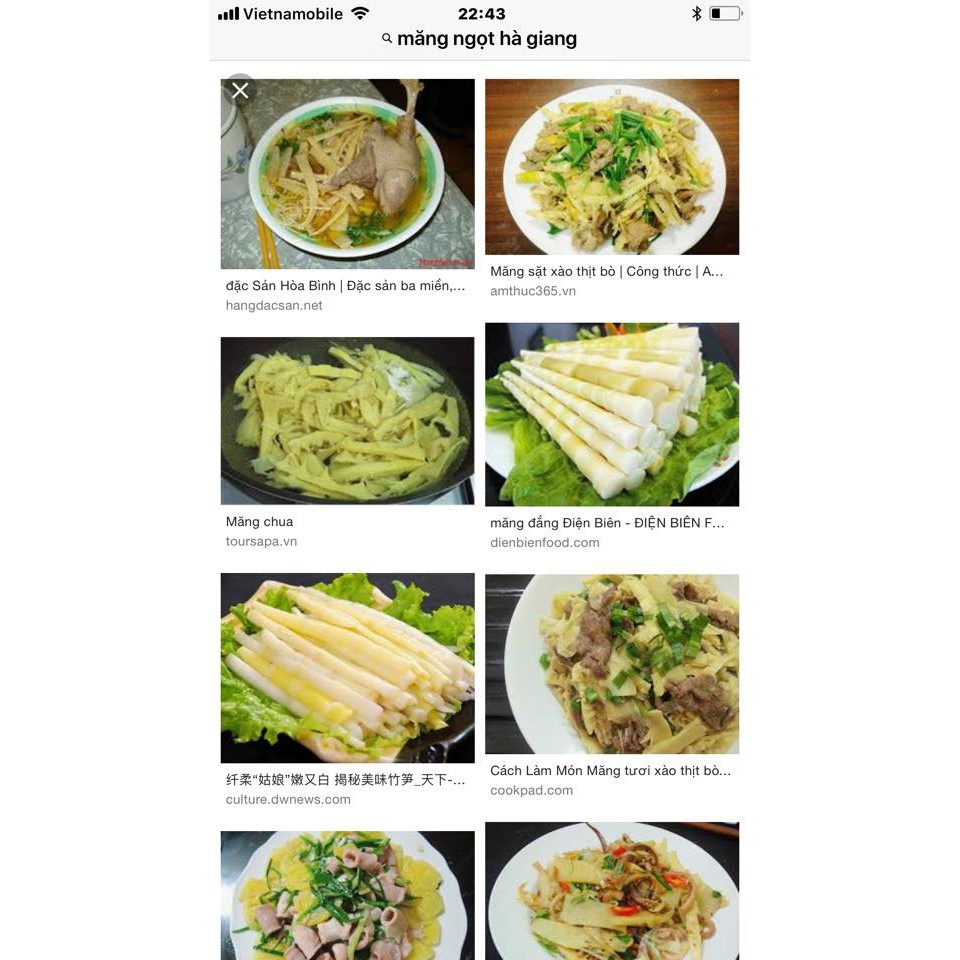This screenshot has height=960, width=960.
Task: Open the "măng đắng Điện Biên" image result
Action: tap(612, 414)
